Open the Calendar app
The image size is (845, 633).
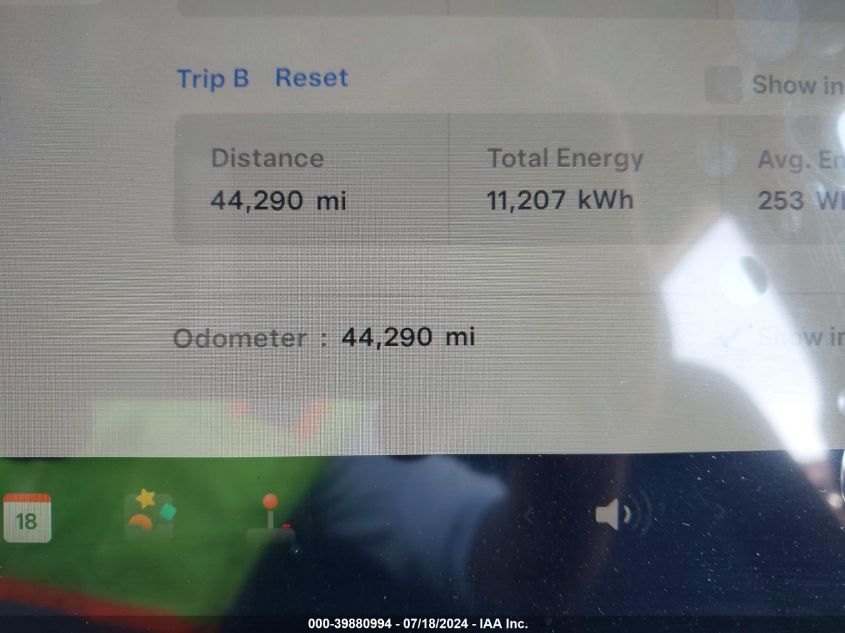pyautogui.click(x=27, y=517)
